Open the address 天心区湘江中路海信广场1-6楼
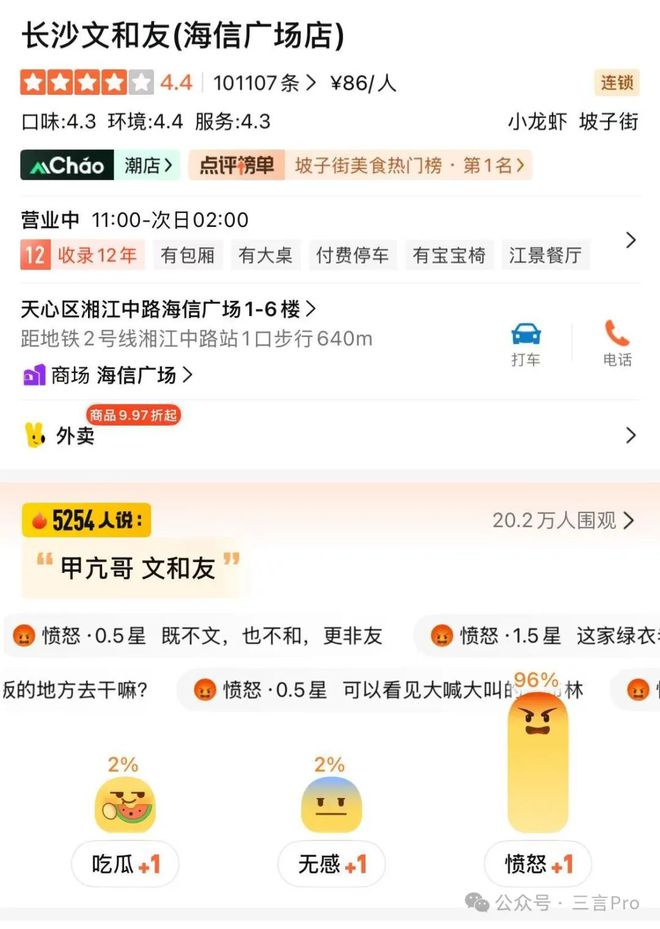This screenshot has height=929, width=660. coord(170,309)
